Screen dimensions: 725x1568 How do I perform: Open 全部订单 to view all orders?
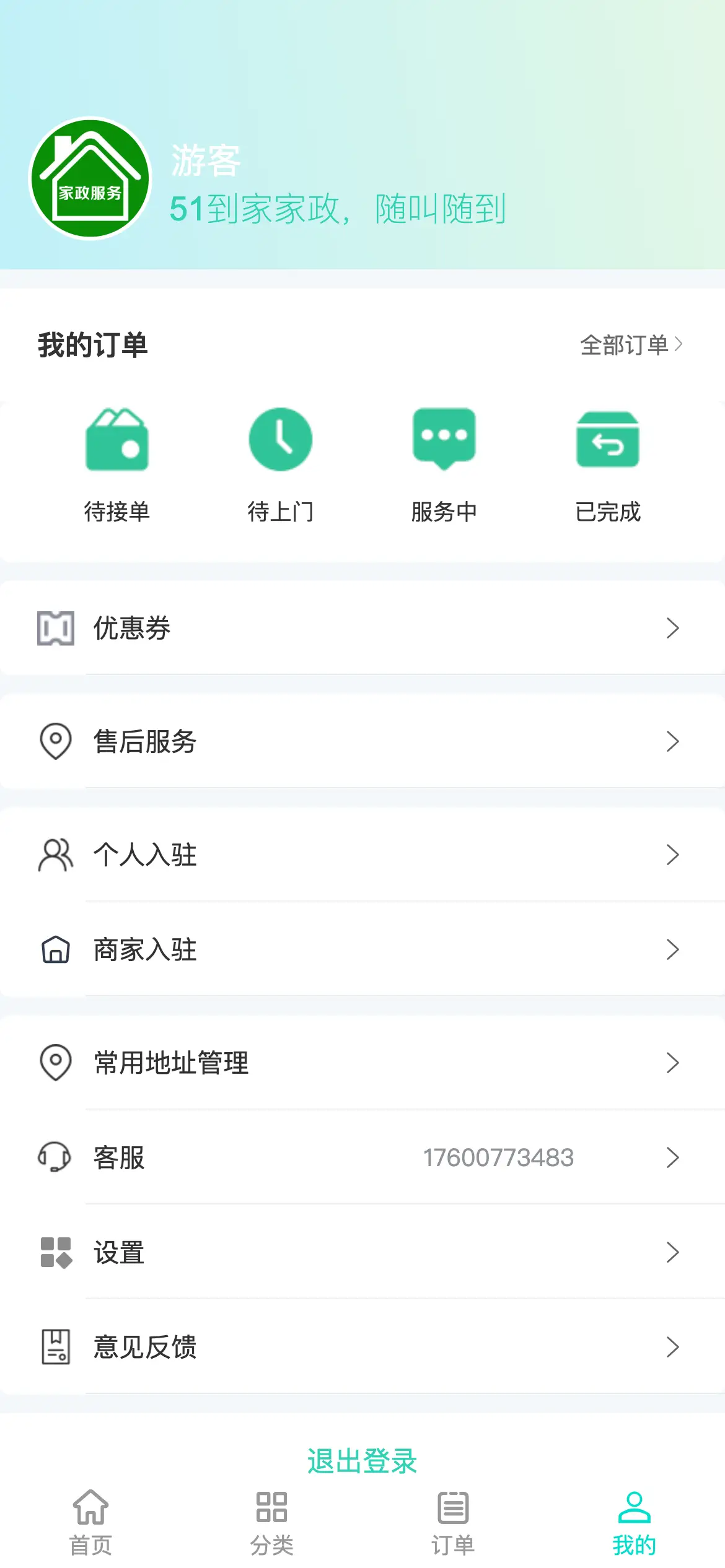pyautogui.click(x=631, y=345)
